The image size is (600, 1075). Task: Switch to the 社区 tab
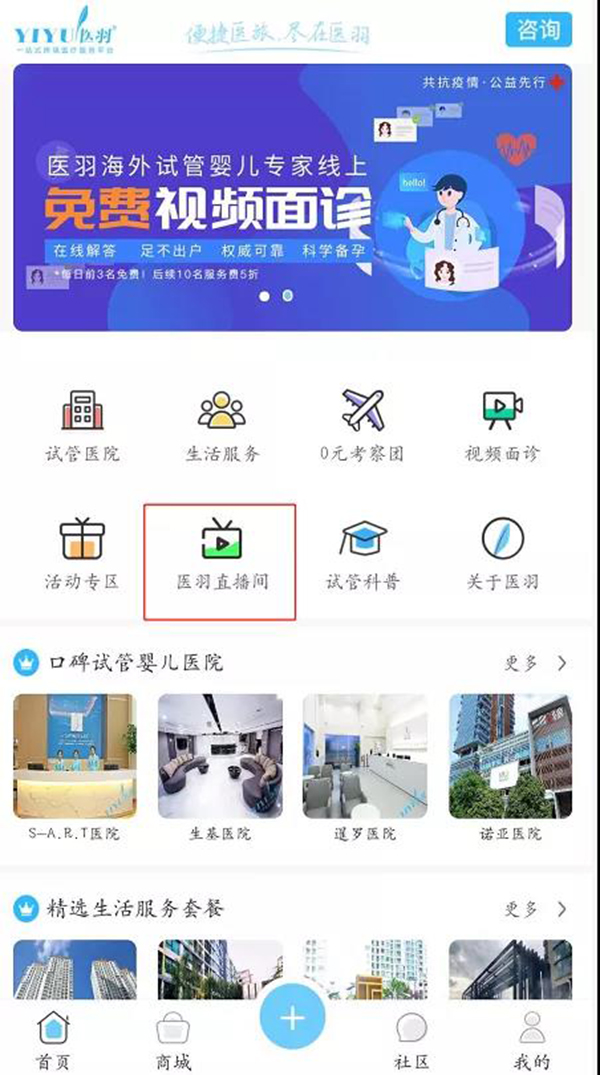(x=412, y=1040)
